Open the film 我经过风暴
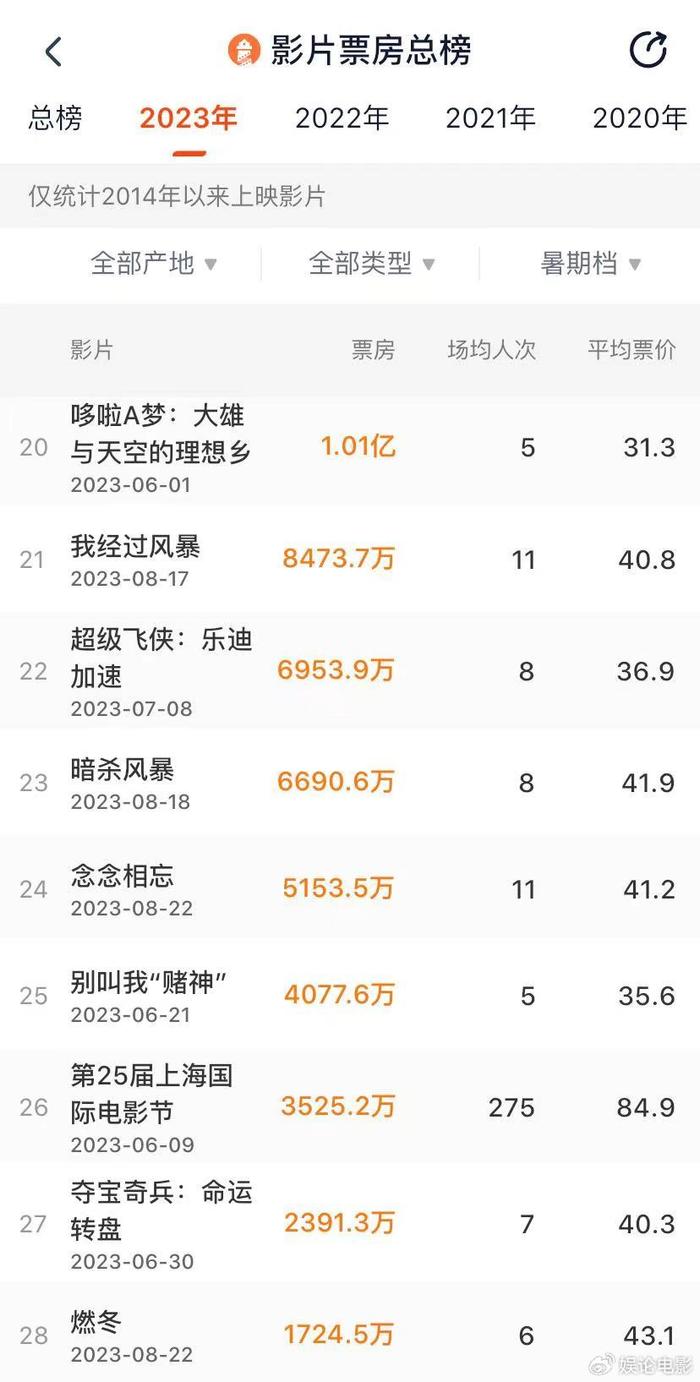The width and height of the screenshot is (700, 1382). click(350, 560)
